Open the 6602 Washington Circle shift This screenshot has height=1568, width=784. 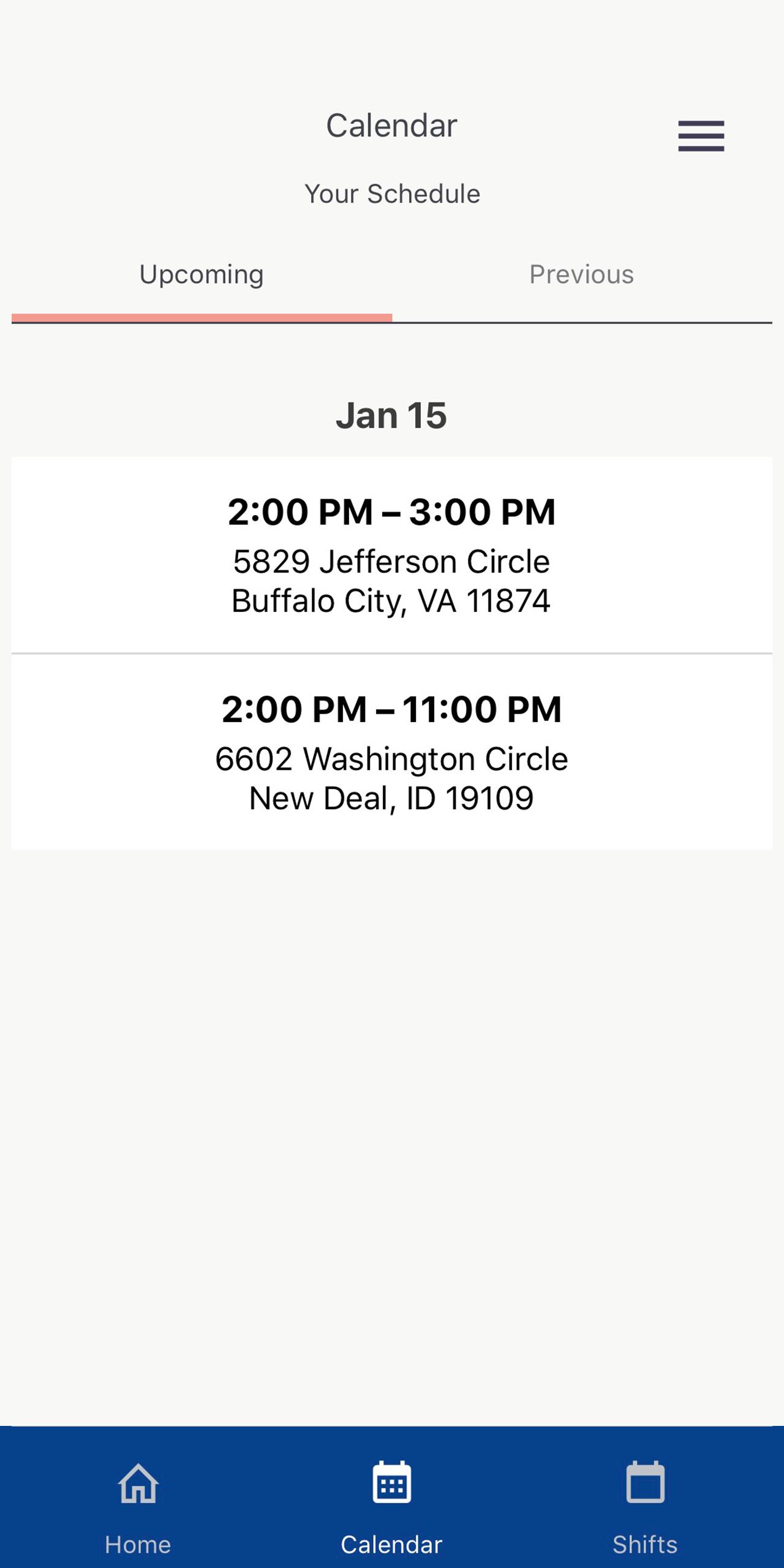point(392,752)
